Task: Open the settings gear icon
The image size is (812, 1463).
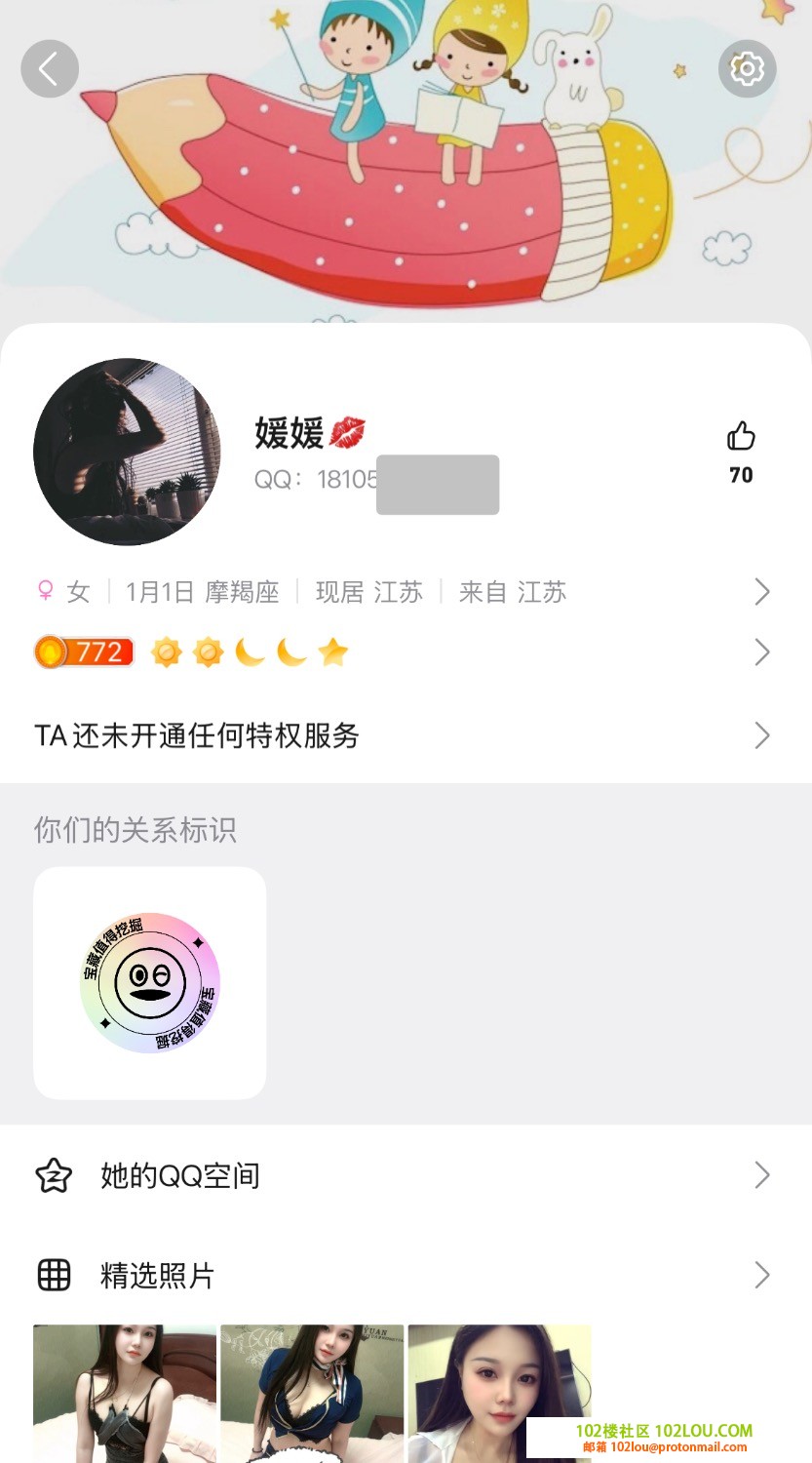Action: coord(747,68)
